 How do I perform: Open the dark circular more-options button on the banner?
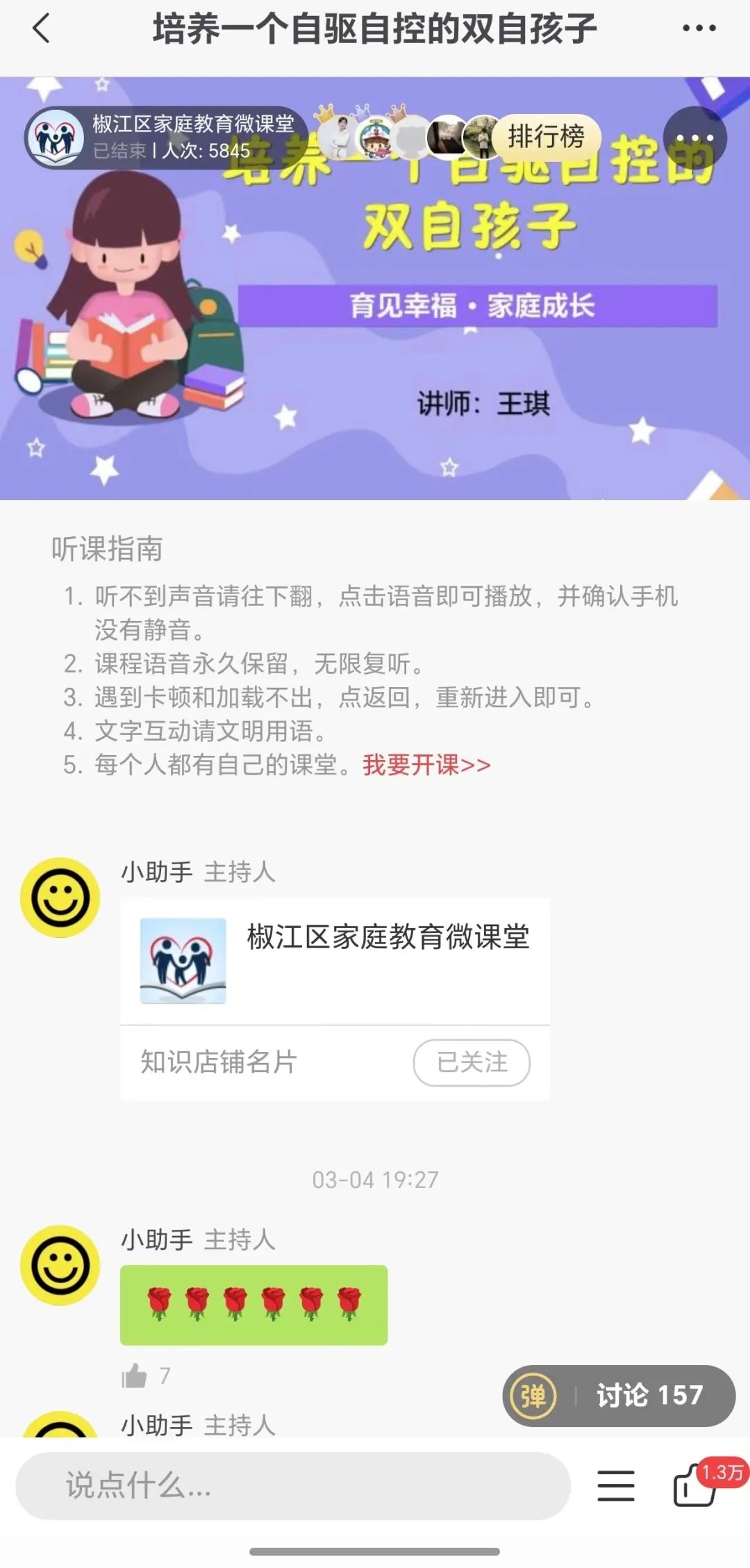click(x=694, y=137)
